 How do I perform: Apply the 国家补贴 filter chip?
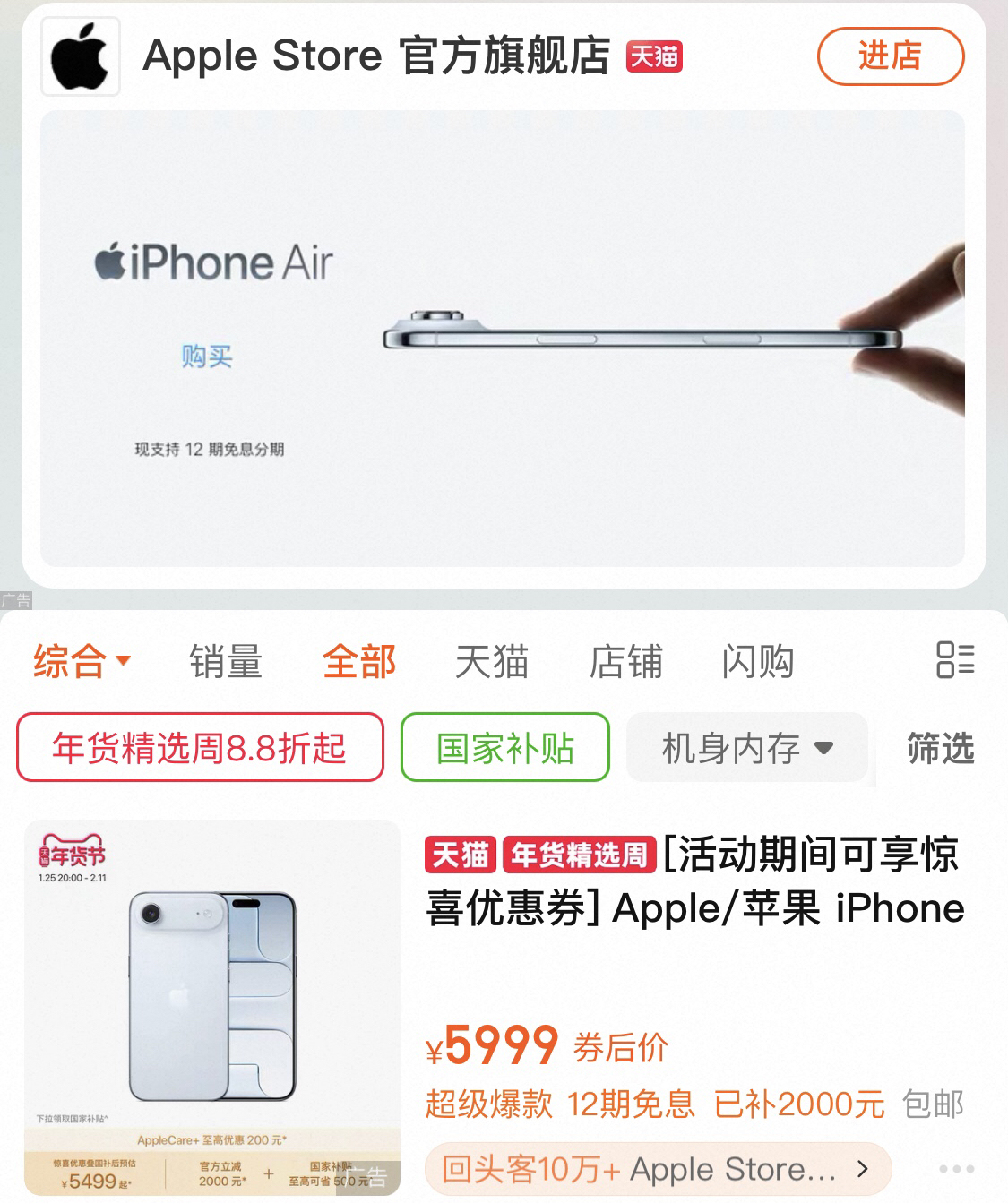504,748
